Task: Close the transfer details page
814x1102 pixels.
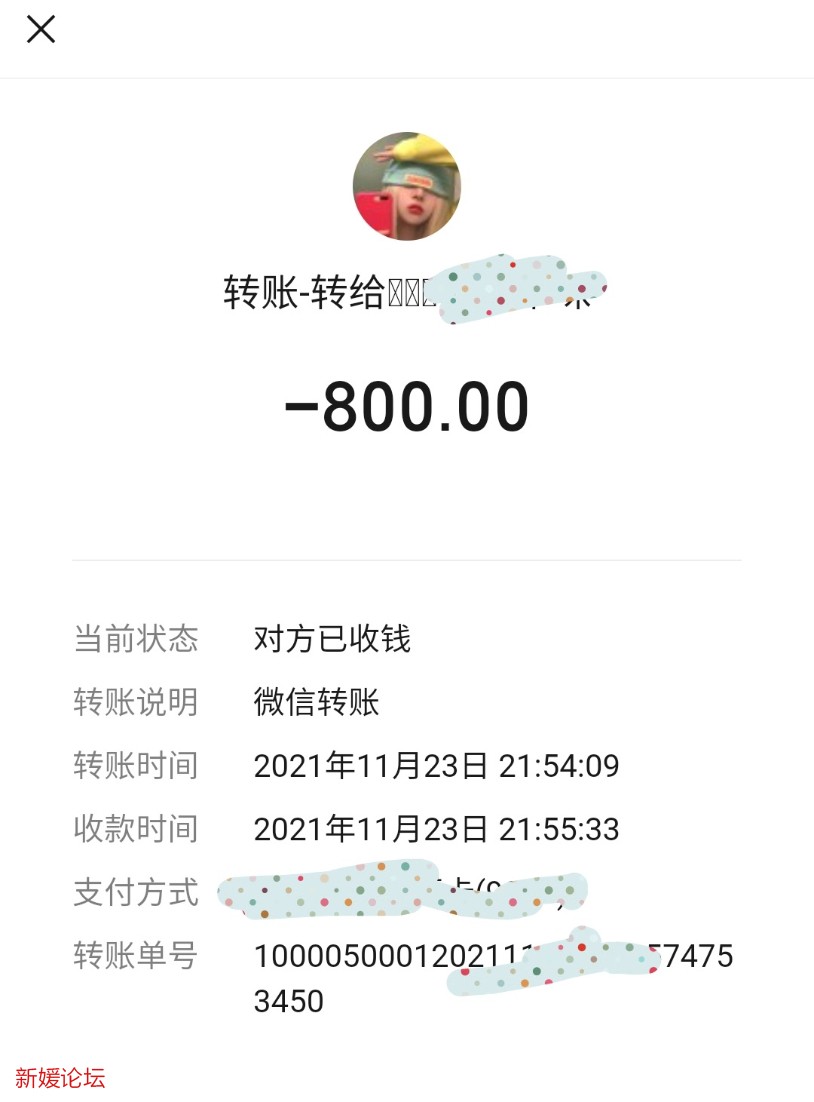Action: point(41,30)
